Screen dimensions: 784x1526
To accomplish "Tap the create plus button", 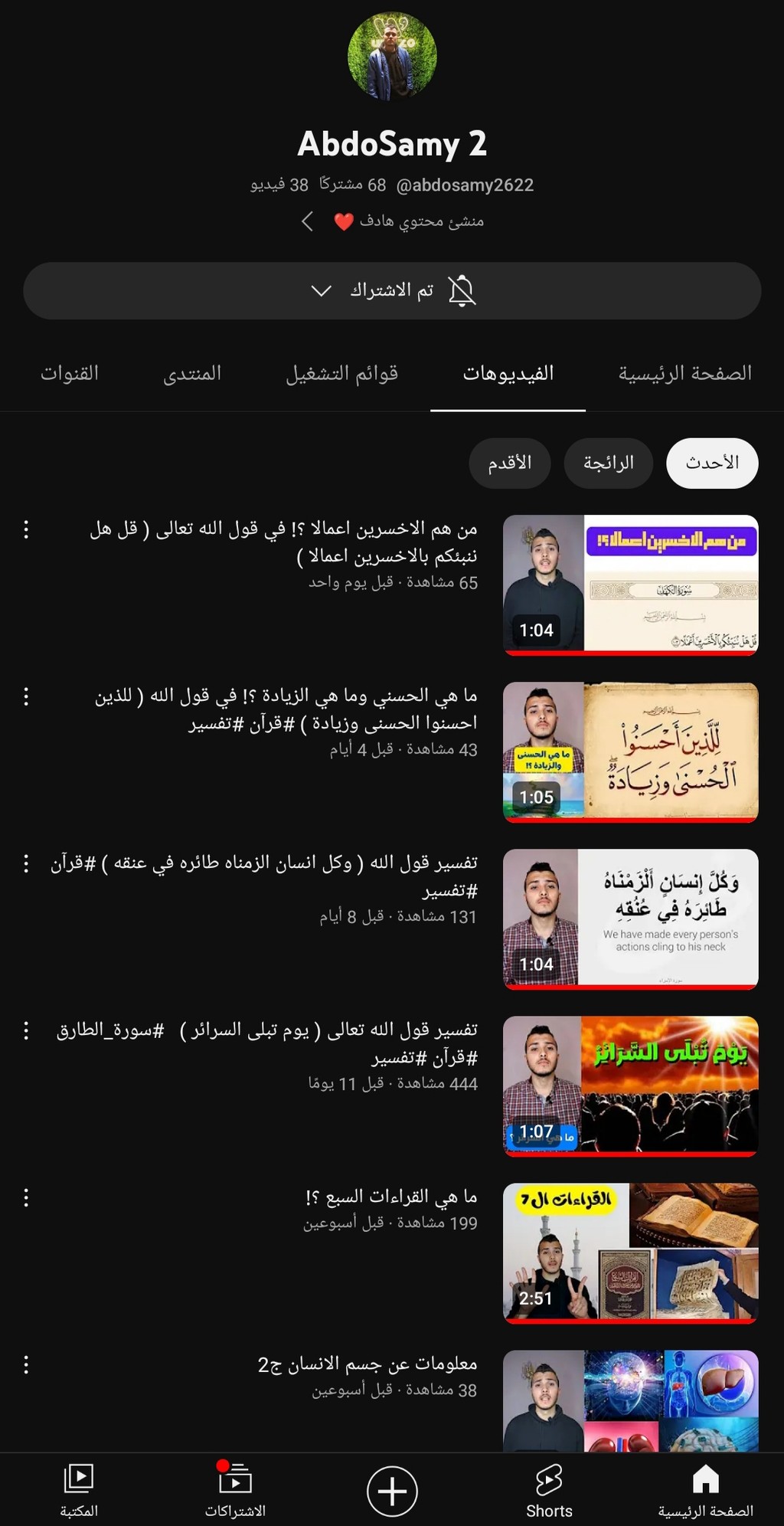I will [392, 1491].
